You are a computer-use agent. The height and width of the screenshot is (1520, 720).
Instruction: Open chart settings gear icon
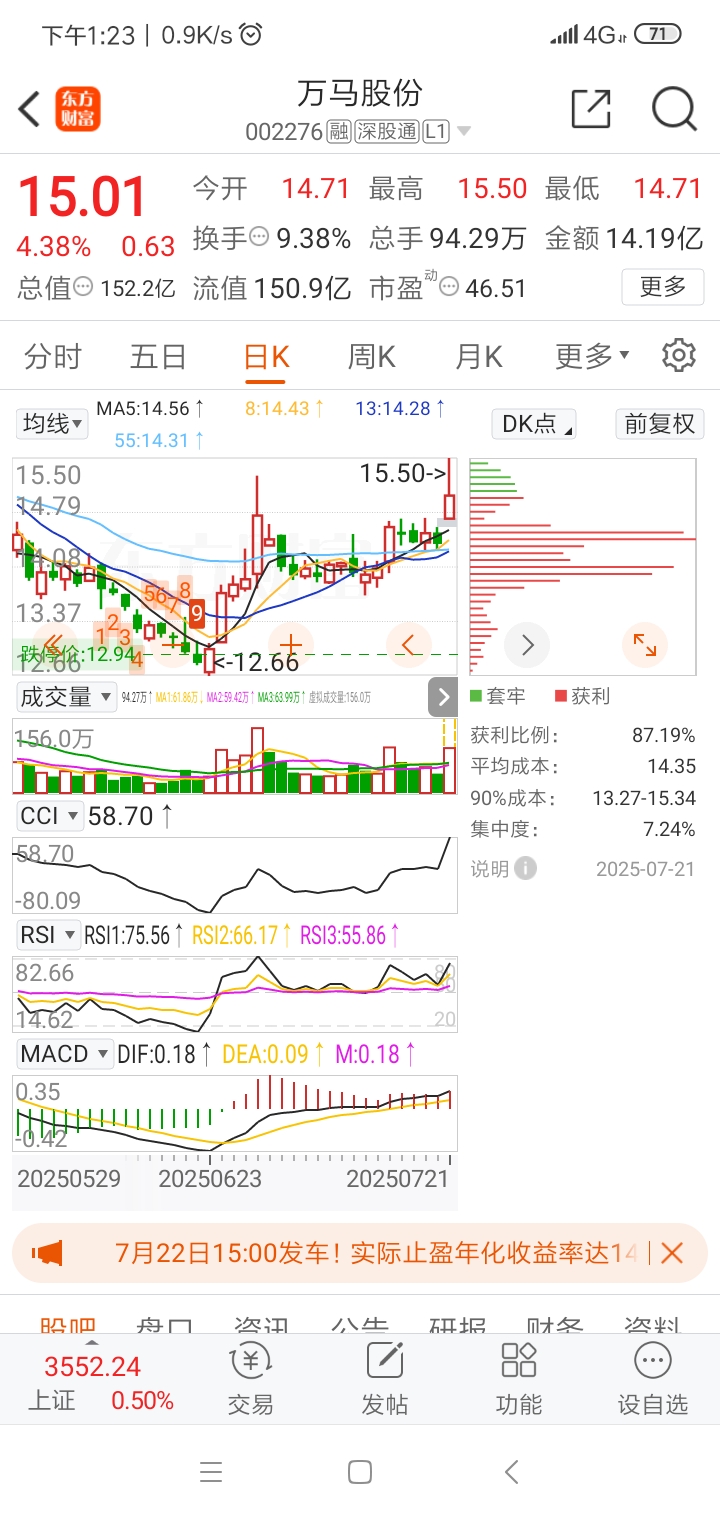[679, 355]
